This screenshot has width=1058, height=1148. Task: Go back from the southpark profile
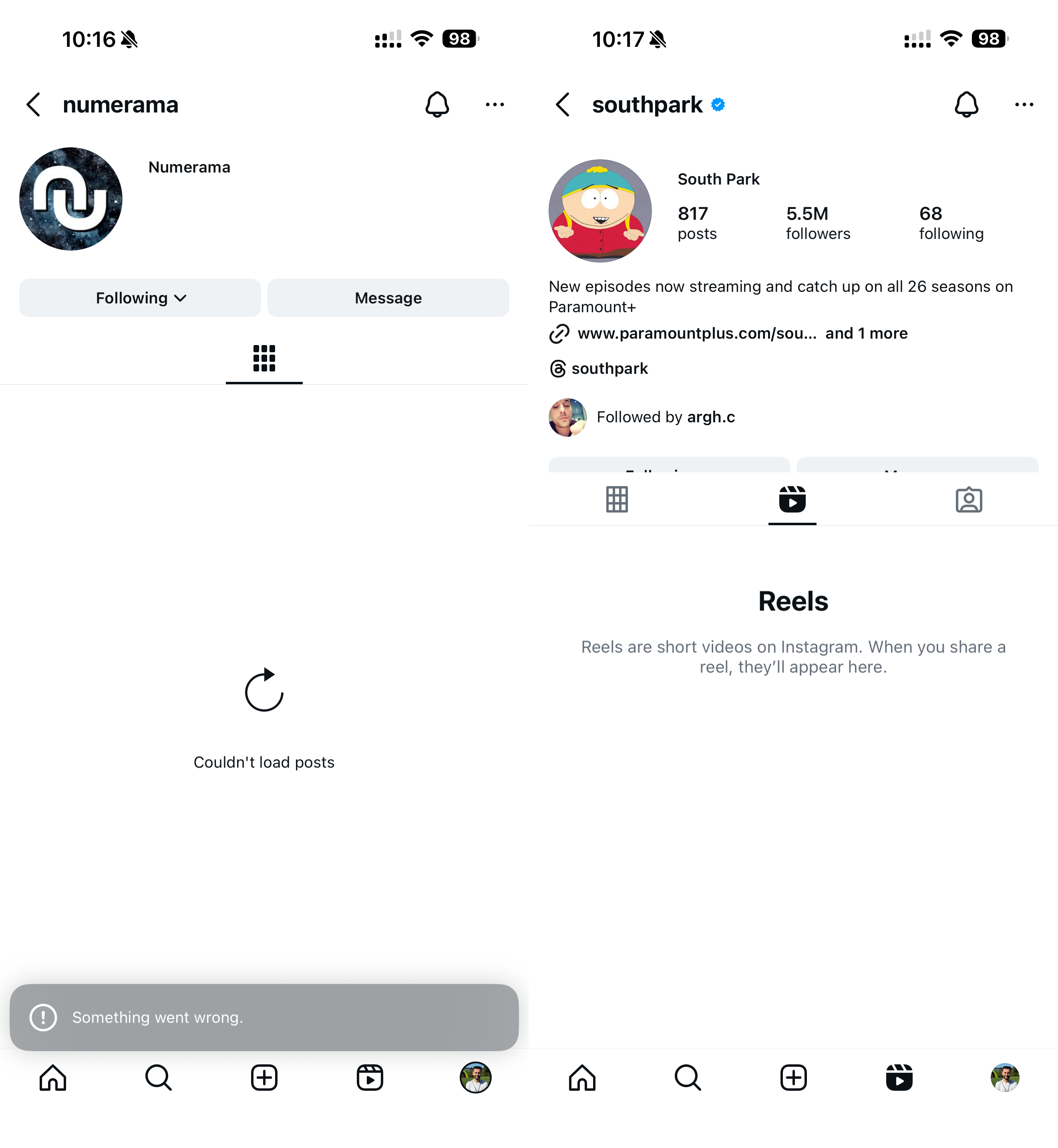pos(563,105)
